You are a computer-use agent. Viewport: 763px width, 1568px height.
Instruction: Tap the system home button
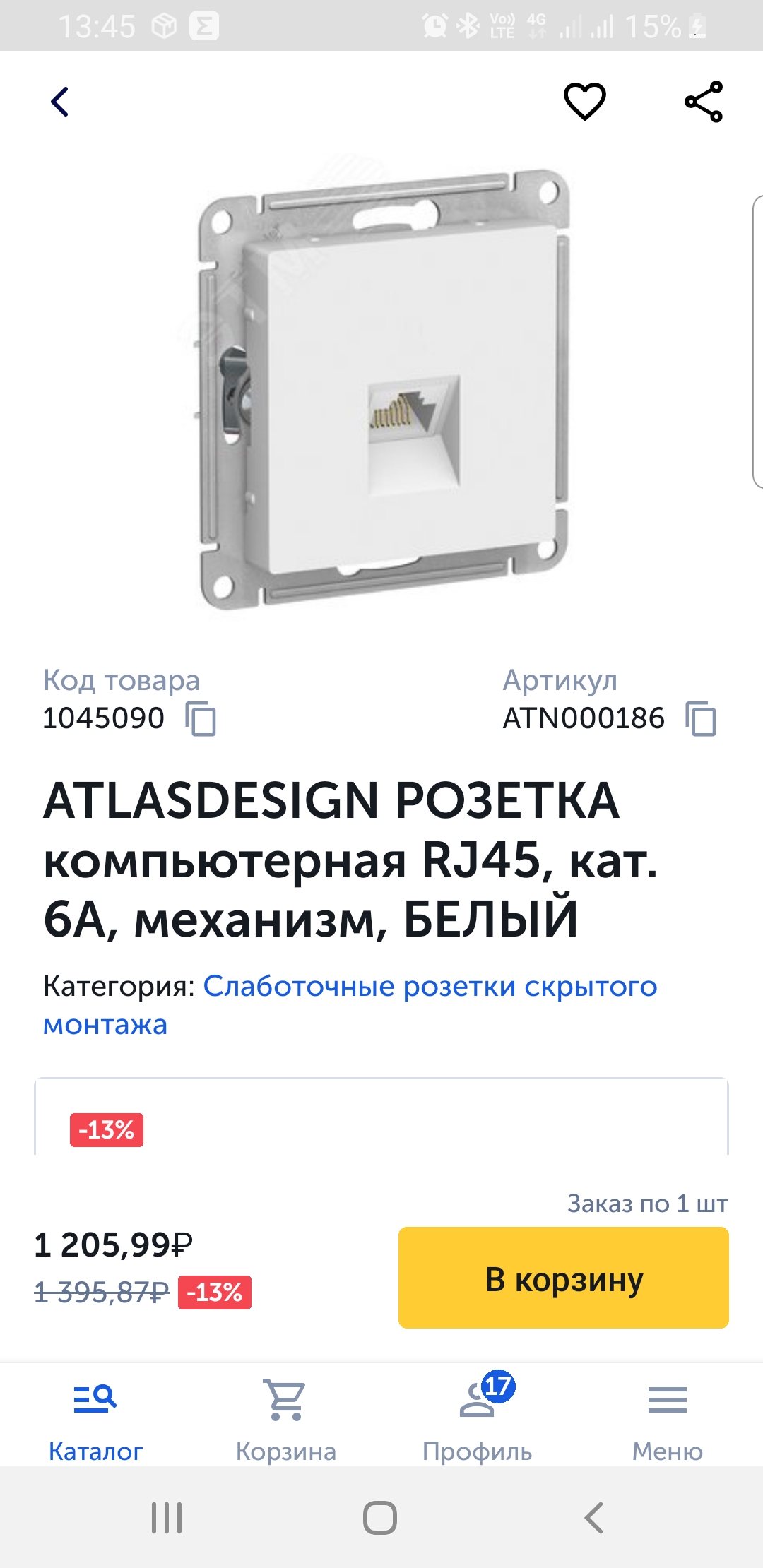380,1517
